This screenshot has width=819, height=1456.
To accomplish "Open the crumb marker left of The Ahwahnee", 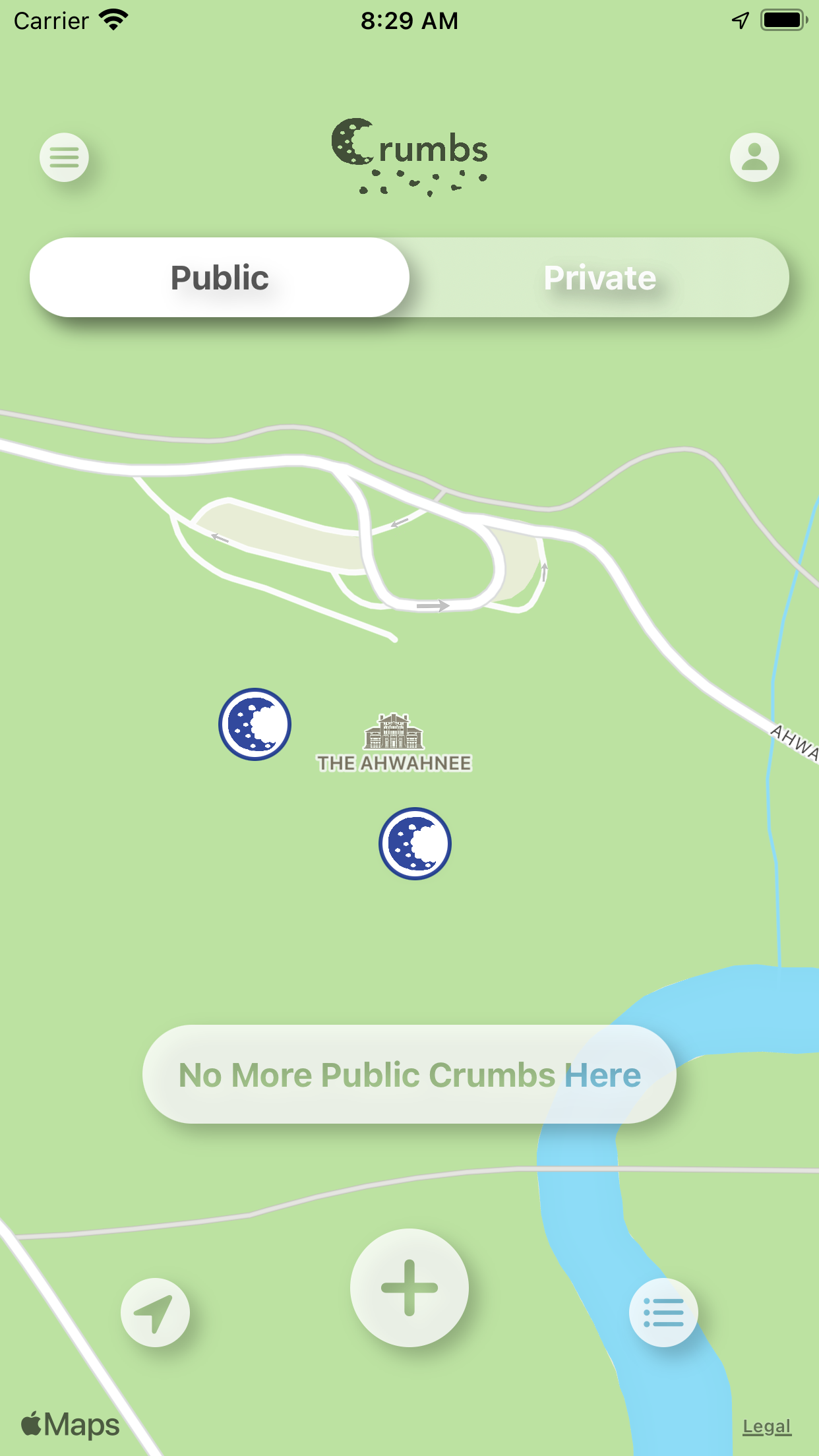I will pos(255,724).
